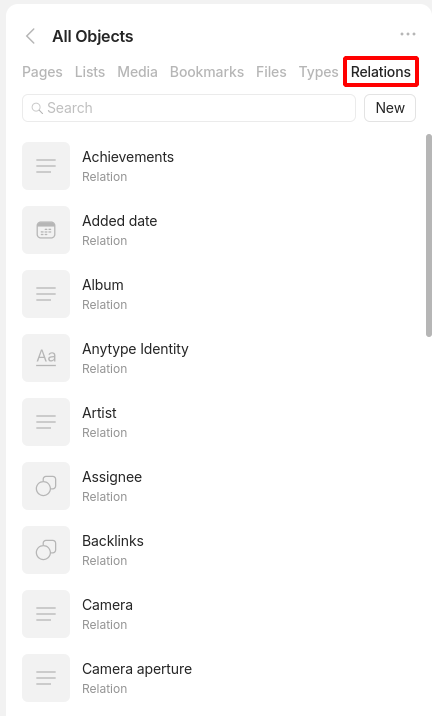Viewport: 432px width, 716px height.
Task: Create a new relation with New
Action: click(390, 108)
